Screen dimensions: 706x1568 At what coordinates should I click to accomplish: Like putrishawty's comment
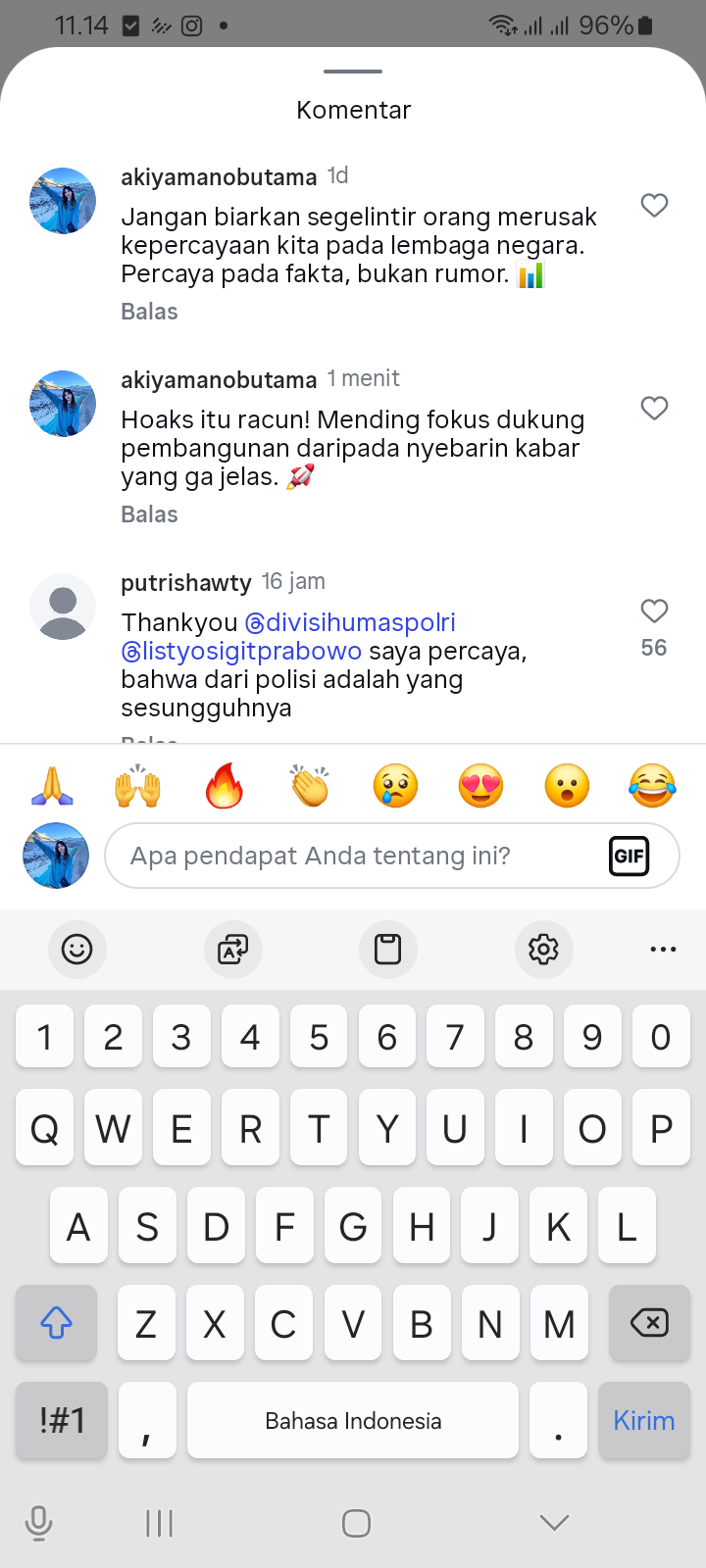(x=654, y=611)
